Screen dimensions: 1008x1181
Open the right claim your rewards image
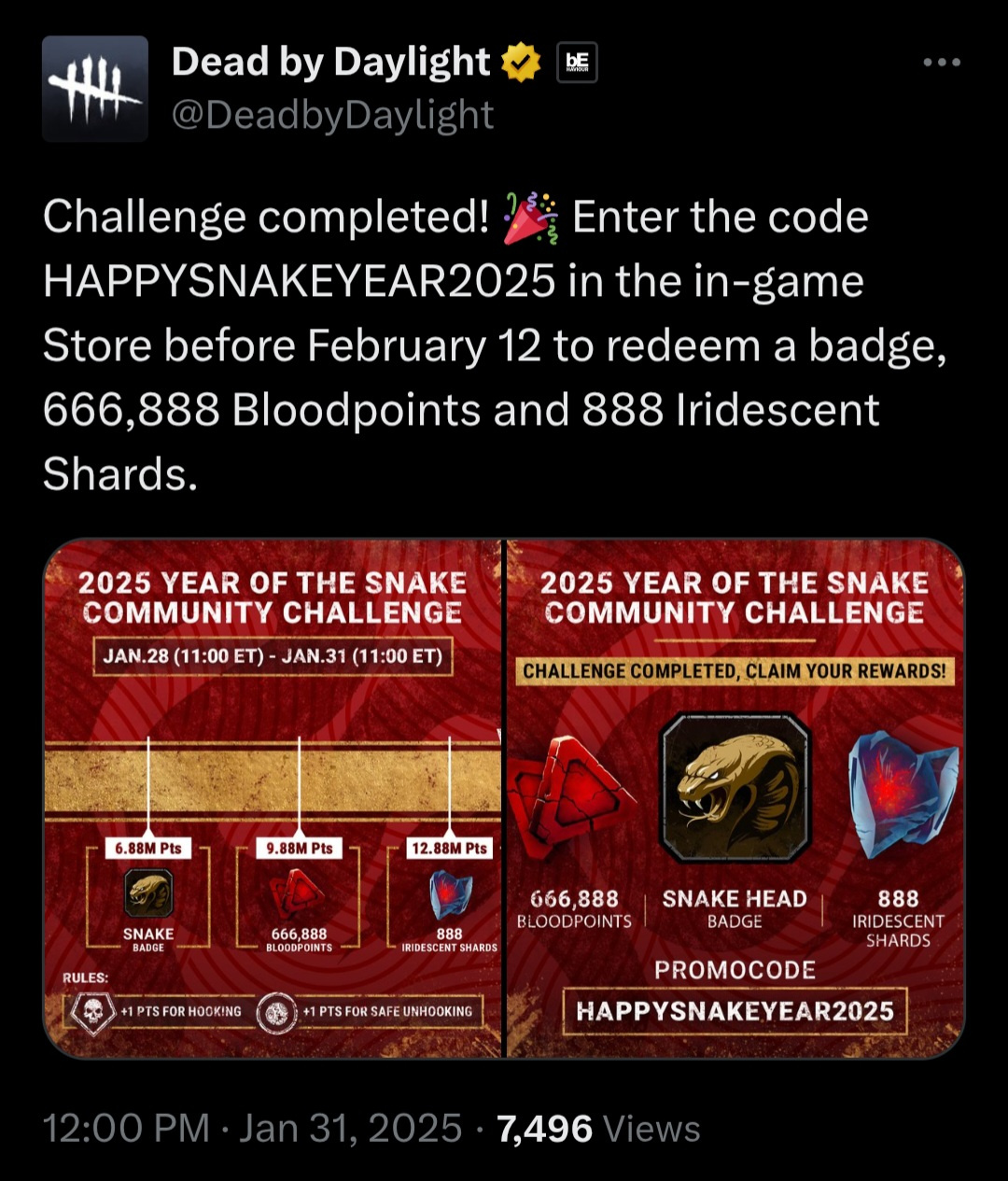point(735,798)
